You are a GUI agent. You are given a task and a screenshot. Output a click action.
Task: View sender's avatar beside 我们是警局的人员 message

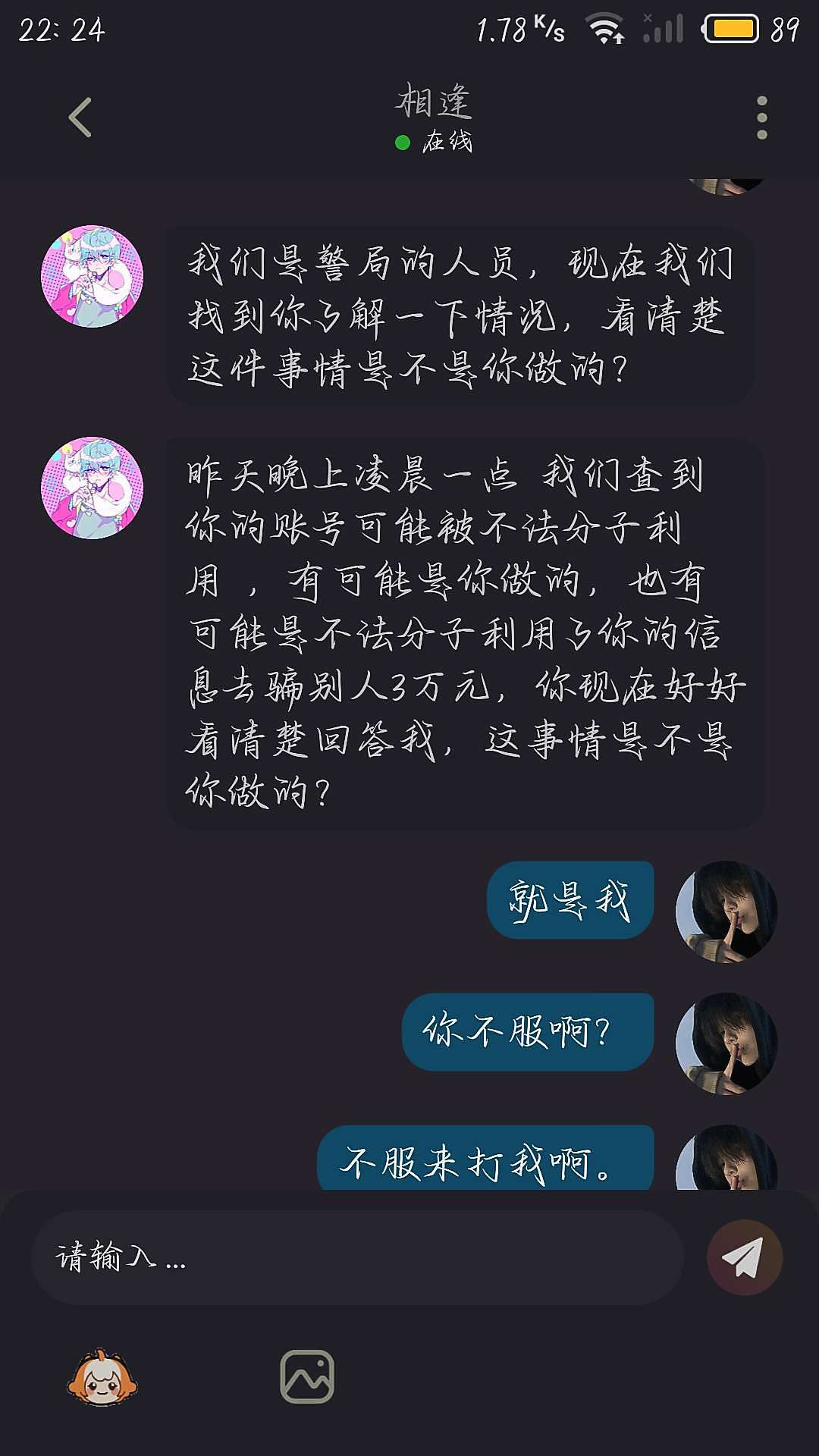click(92, 276)
